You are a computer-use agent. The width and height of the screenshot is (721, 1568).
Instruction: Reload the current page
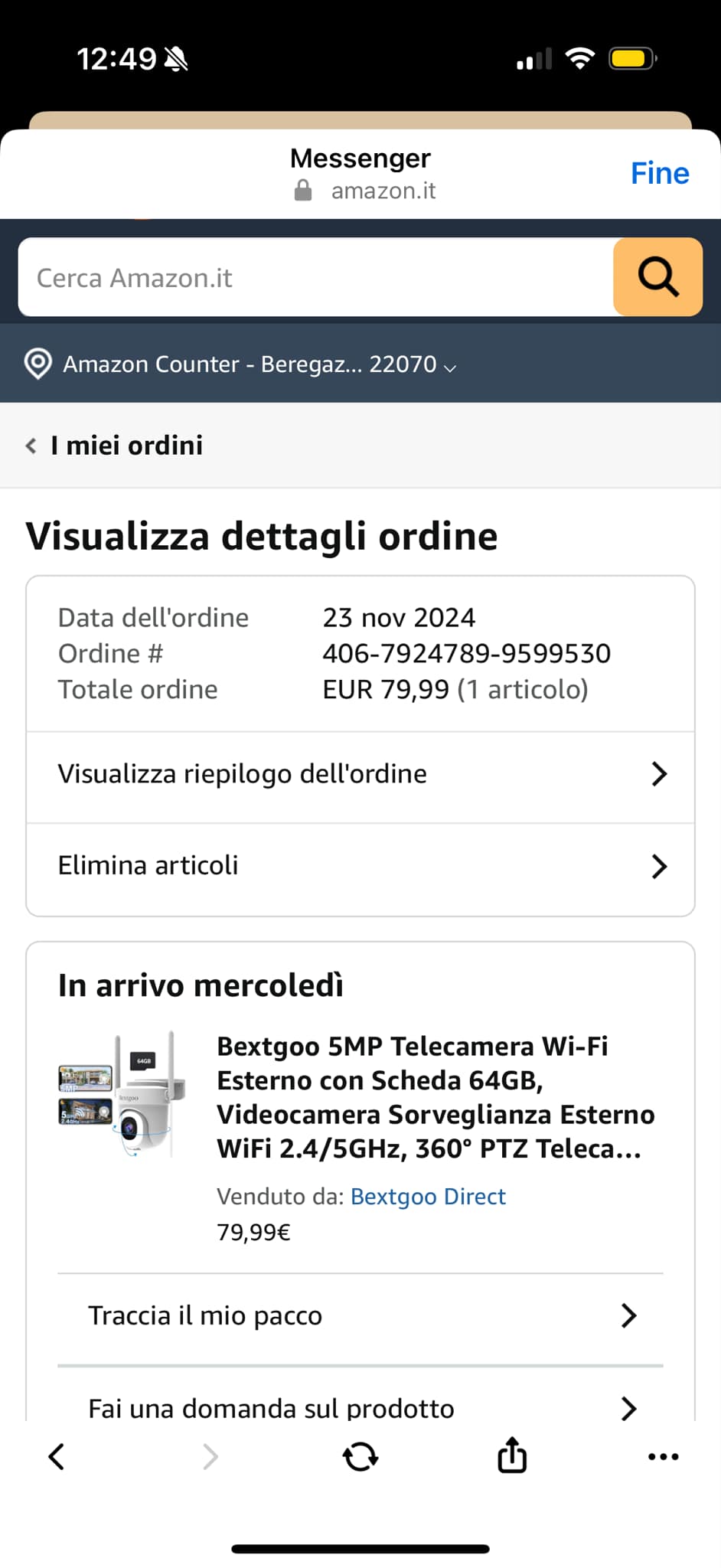[360, 1456]
